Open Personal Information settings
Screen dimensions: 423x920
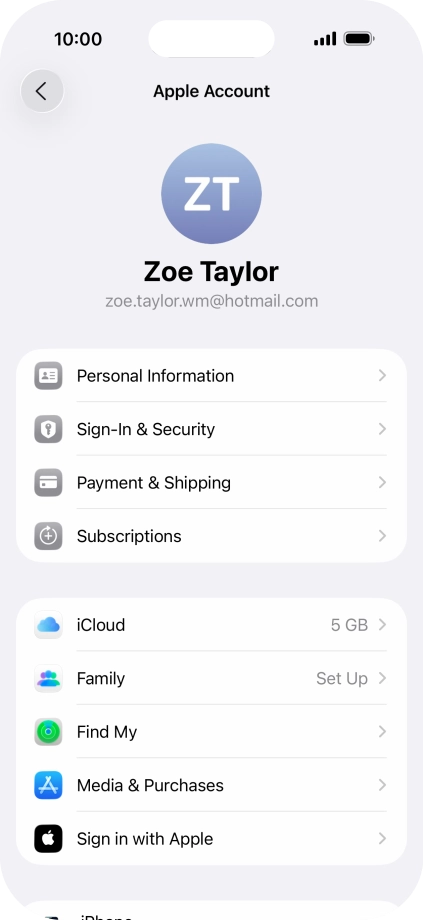click(211, 376)
